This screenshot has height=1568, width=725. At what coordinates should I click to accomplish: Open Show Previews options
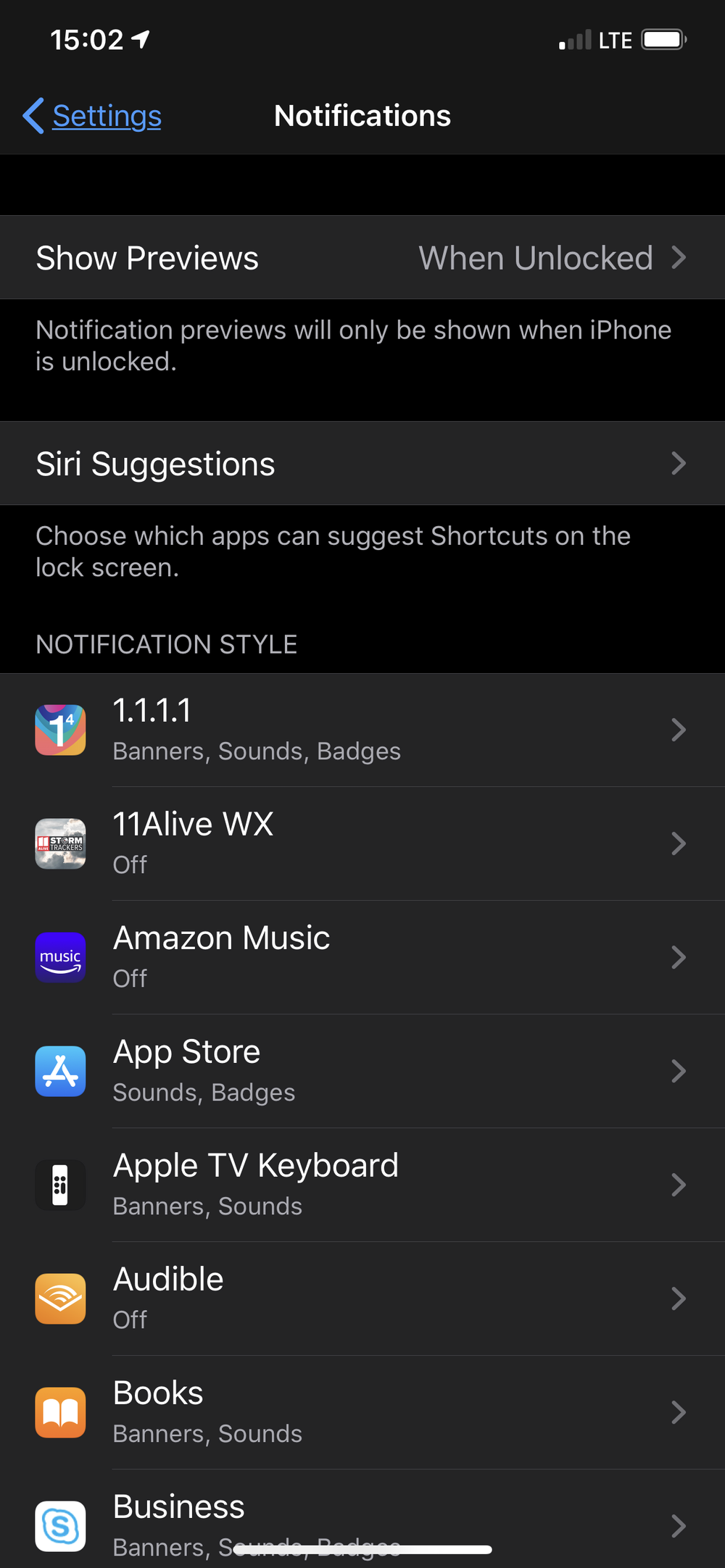coord(362,258)
